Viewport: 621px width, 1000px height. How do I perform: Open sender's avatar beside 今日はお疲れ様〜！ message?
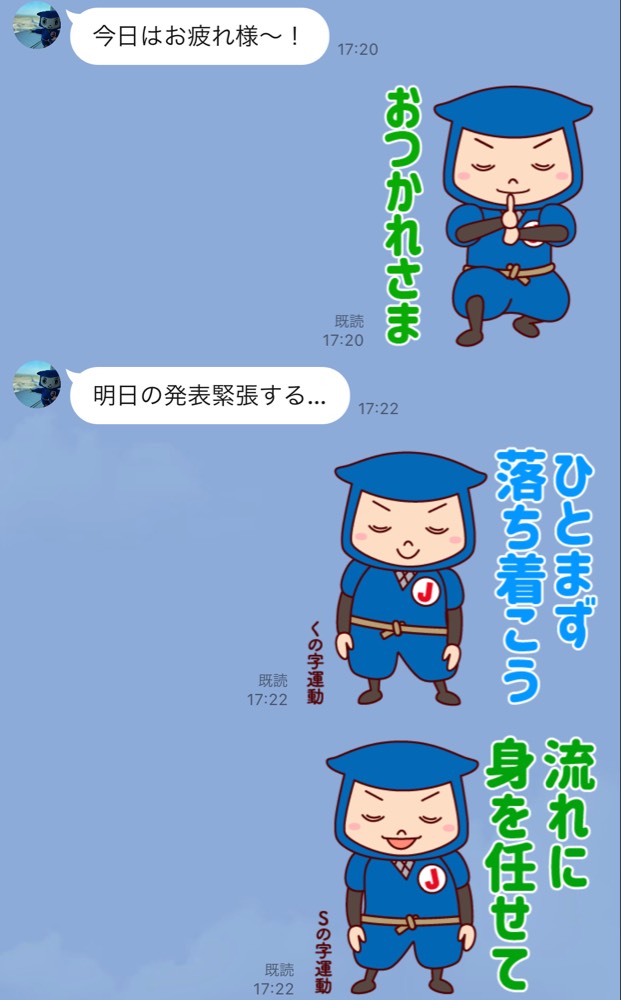[x=37, y=26]
